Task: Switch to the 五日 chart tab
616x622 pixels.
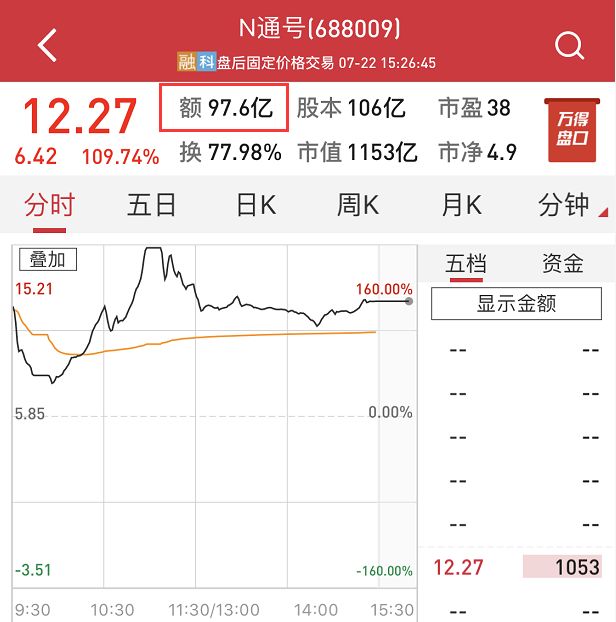Action: (x=152, y=206)
